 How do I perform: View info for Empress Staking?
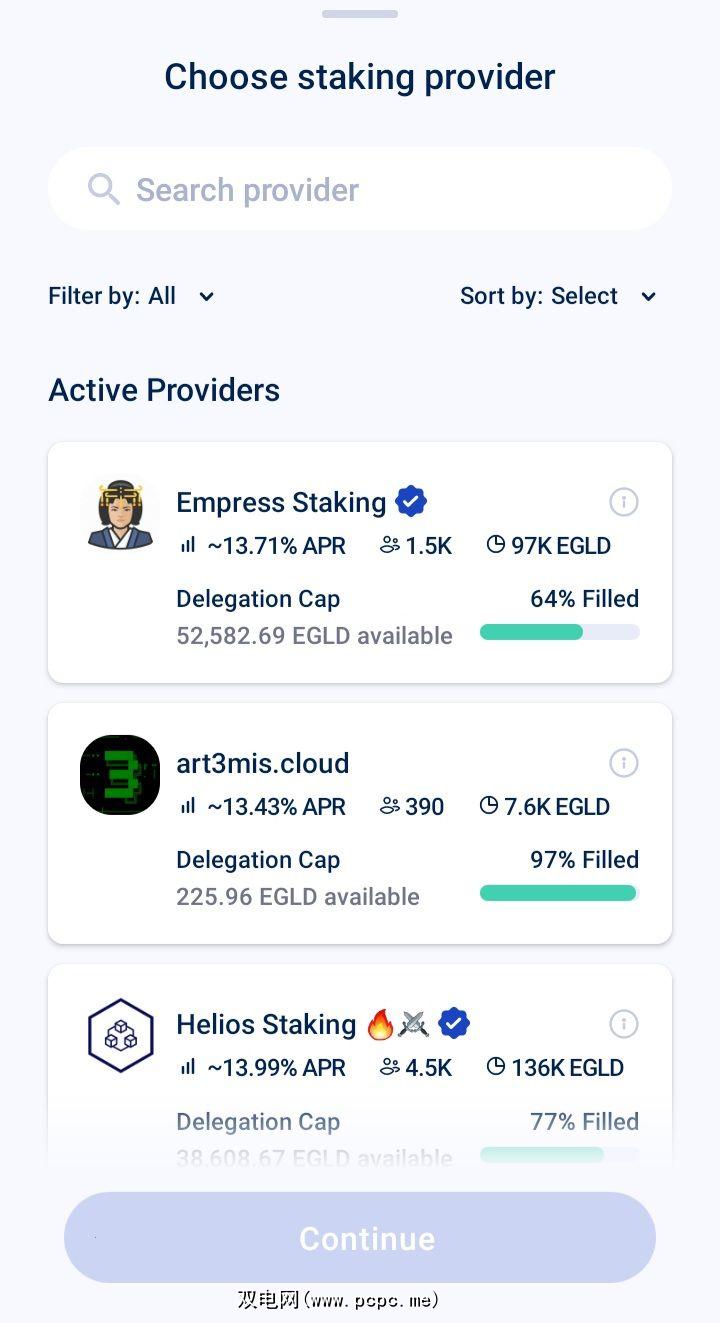coord(624,502)
